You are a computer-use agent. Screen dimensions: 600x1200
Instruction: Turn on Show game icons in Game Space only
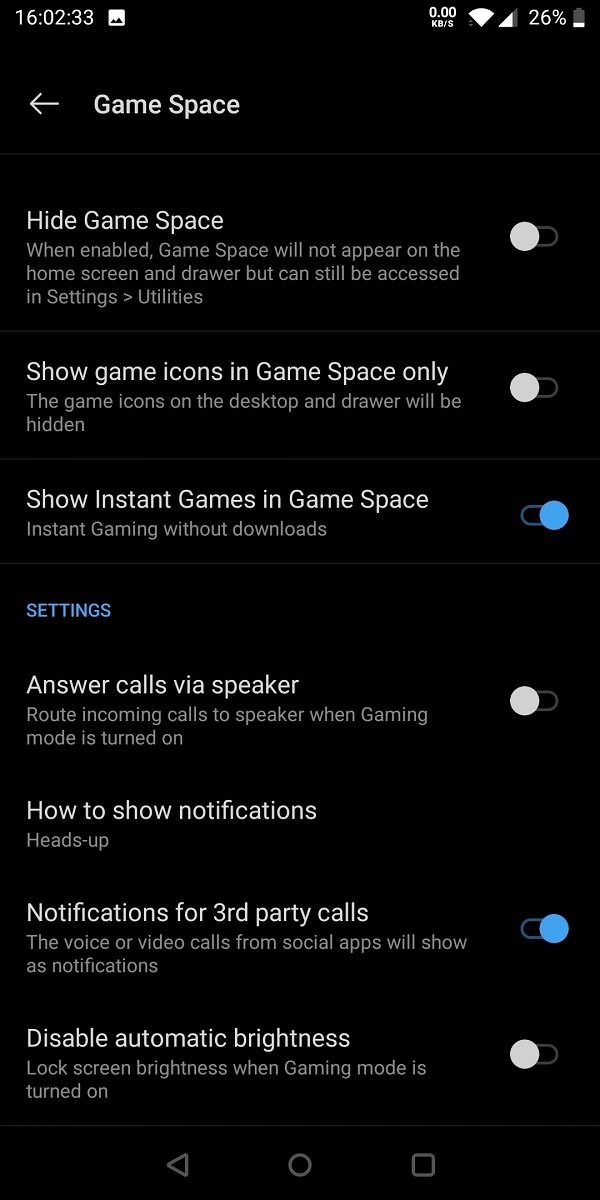coord(534,388)
